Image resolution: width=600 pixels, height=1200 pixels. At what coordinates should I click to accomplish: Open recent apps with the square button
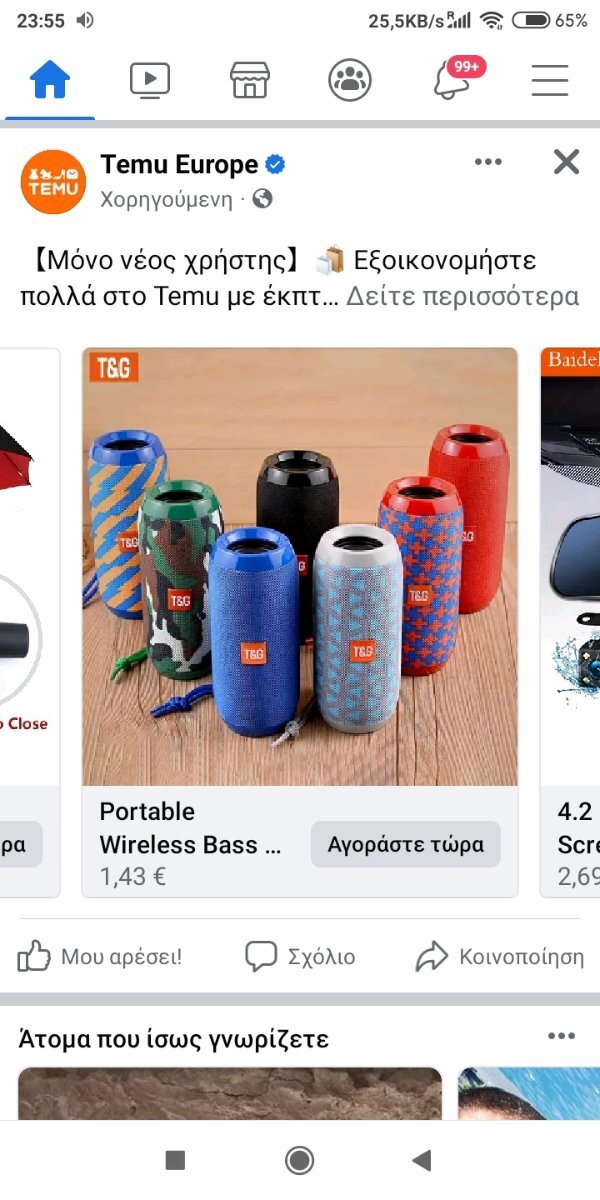[175, 1160]
